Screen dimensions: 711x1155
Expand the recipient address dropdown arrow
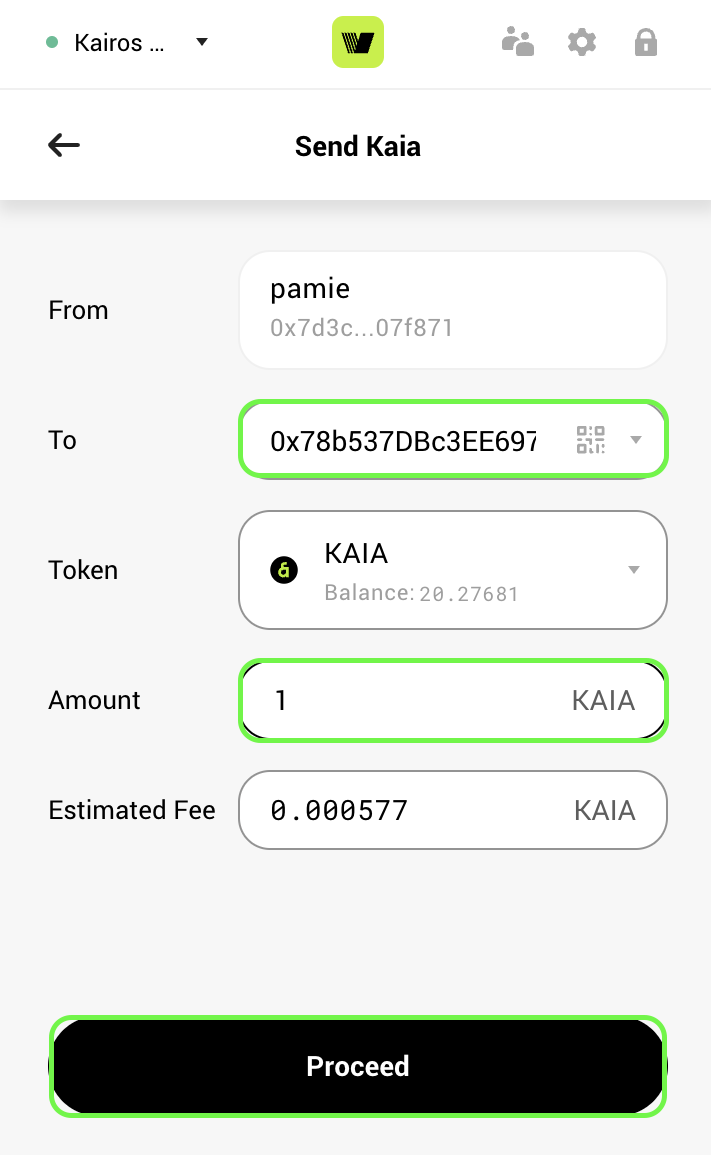[x=636, y=440]
